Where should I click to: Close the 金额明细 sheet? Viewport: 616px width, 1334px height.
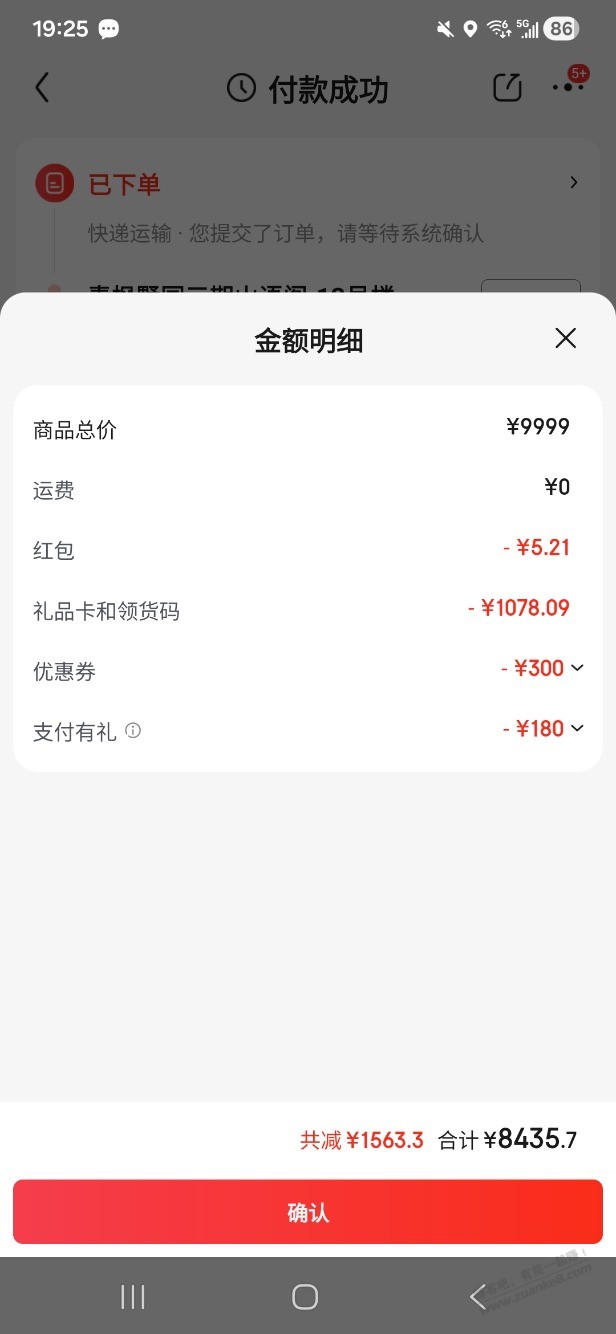[565, 338]
